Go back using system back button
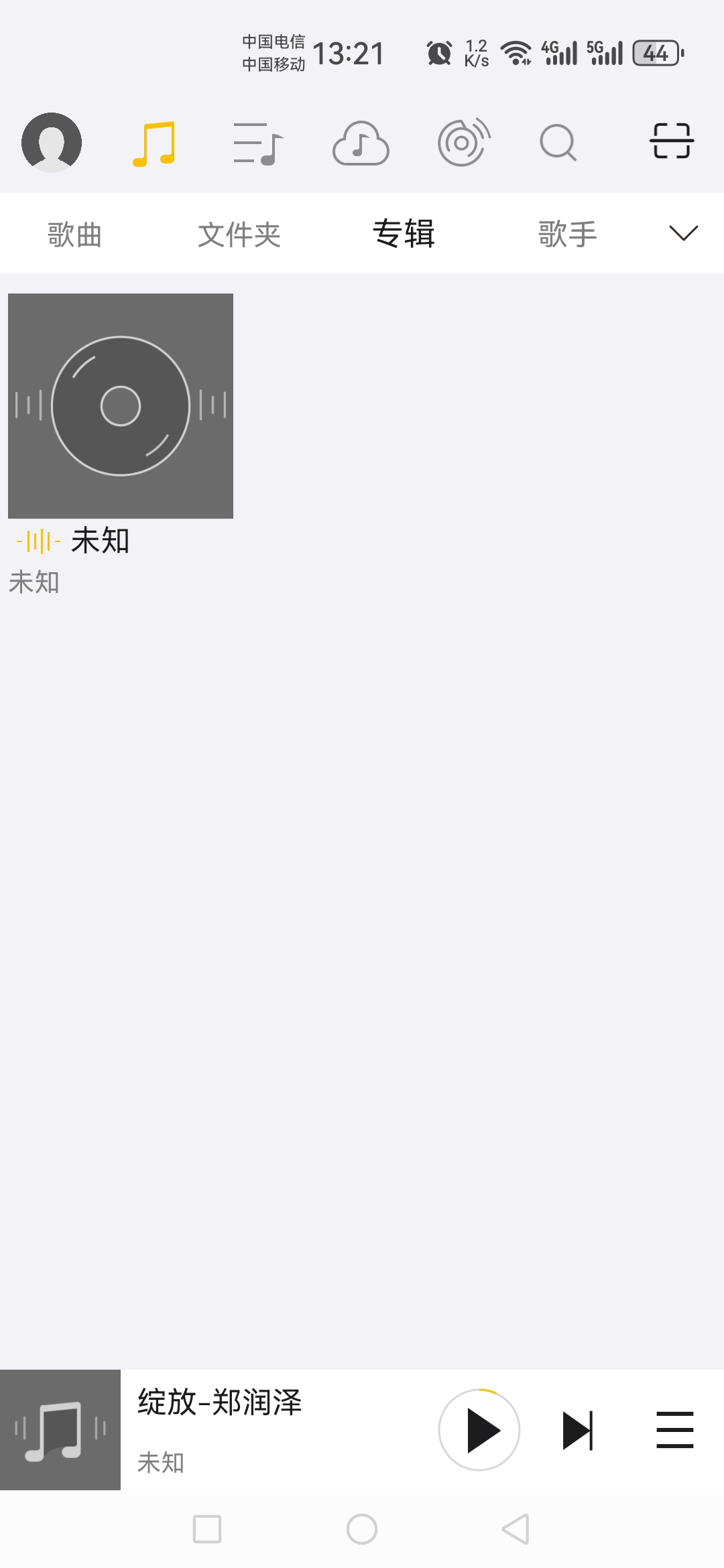724x1568 pixels. pos(516,1529)
